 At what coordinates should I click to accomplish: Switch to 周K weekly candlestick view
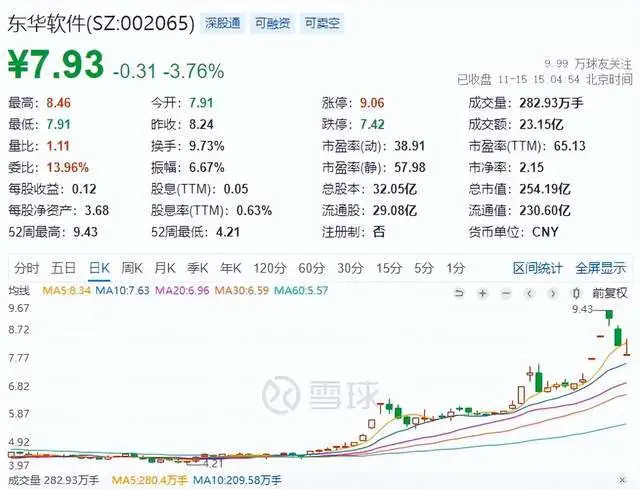pyautogui.click(x=131, y=268)
